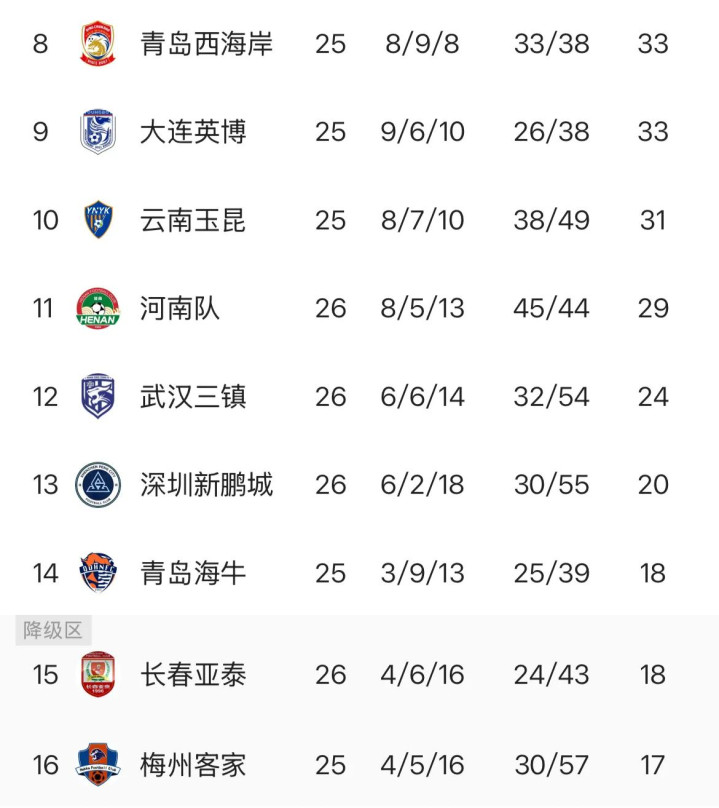This screenshot has width=719, height=808.
Task: Open 长春亚泰 in the relegation zone
Action: click(x=193, y=675)
